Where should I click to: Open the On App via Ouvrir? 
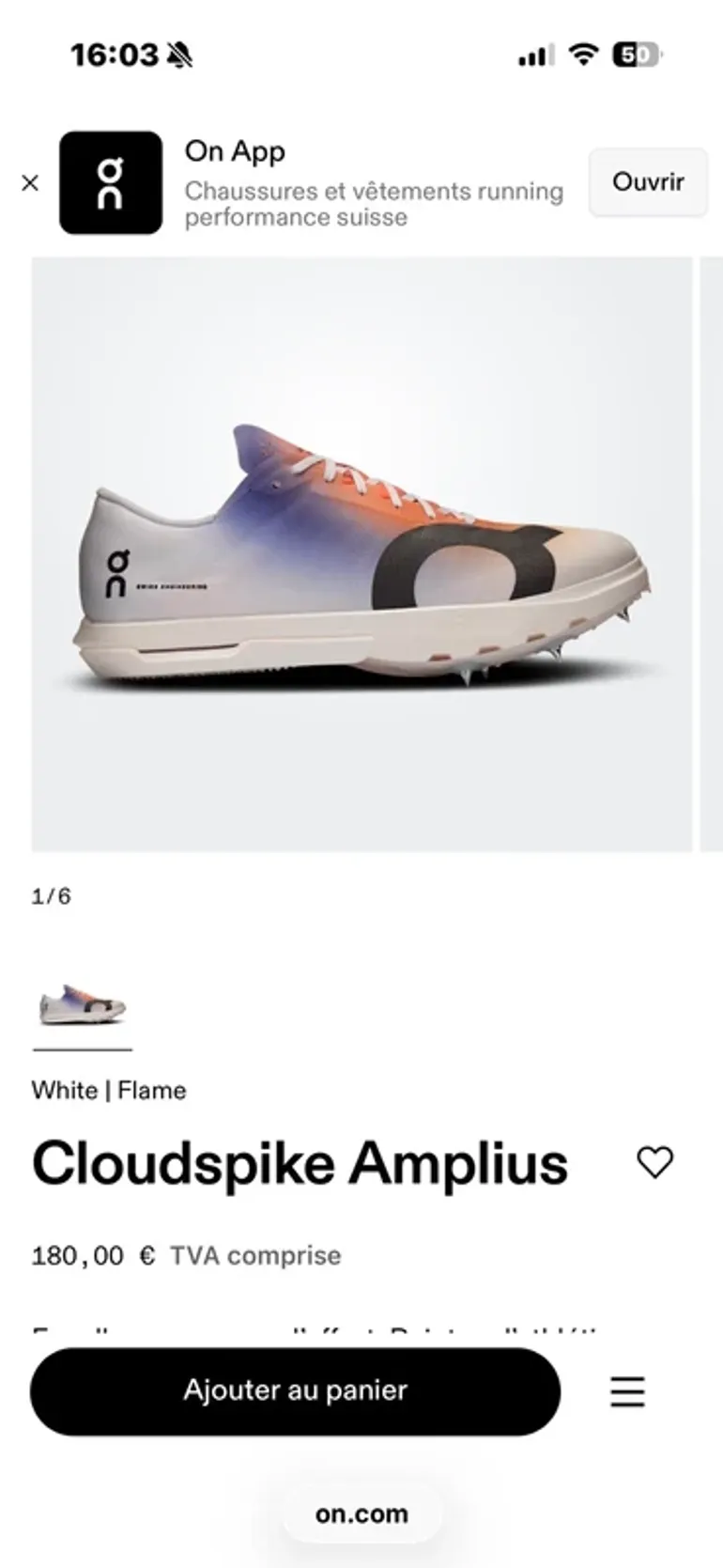[x=648, y=181]
